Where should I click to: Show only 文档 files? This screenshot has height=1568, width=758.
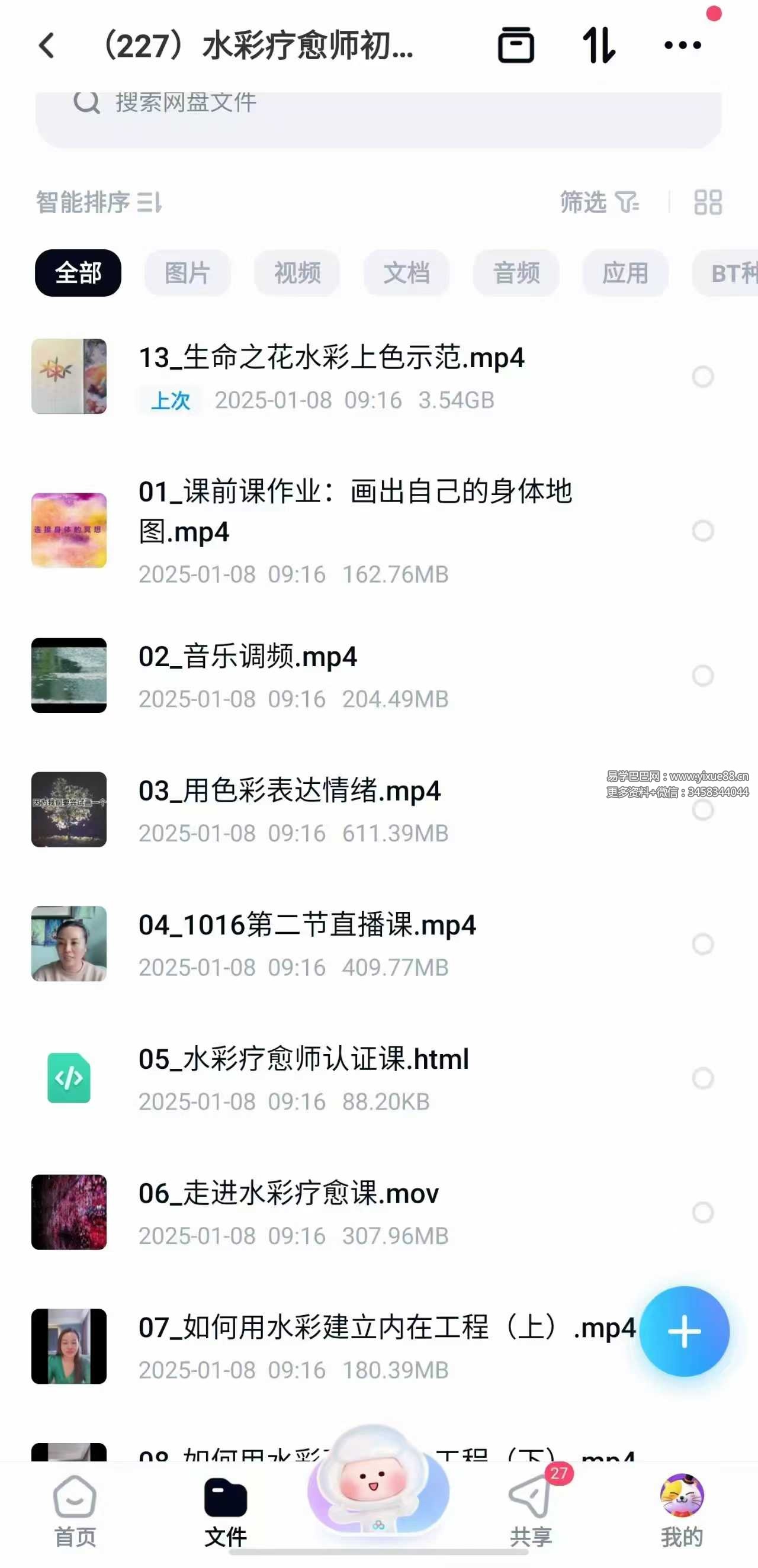(406, 273)
